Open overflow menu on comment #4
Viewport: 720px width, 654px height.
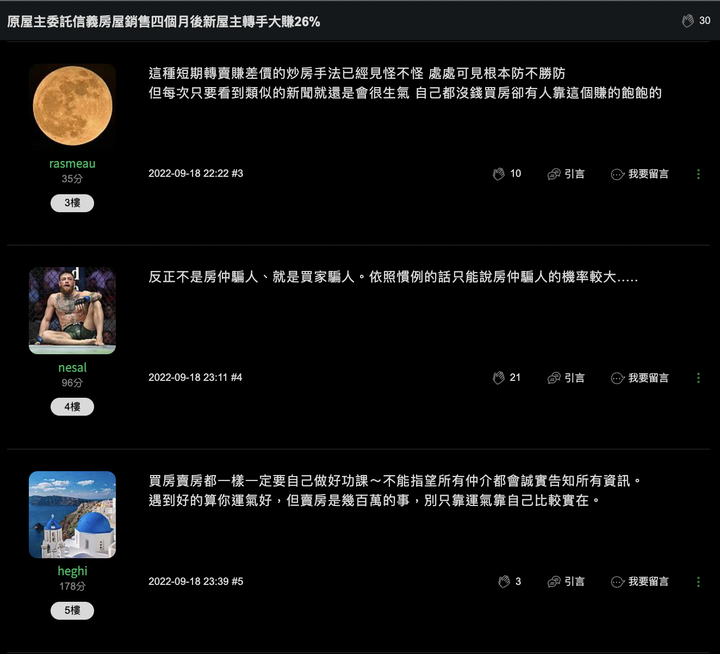(x=698, y=378)
